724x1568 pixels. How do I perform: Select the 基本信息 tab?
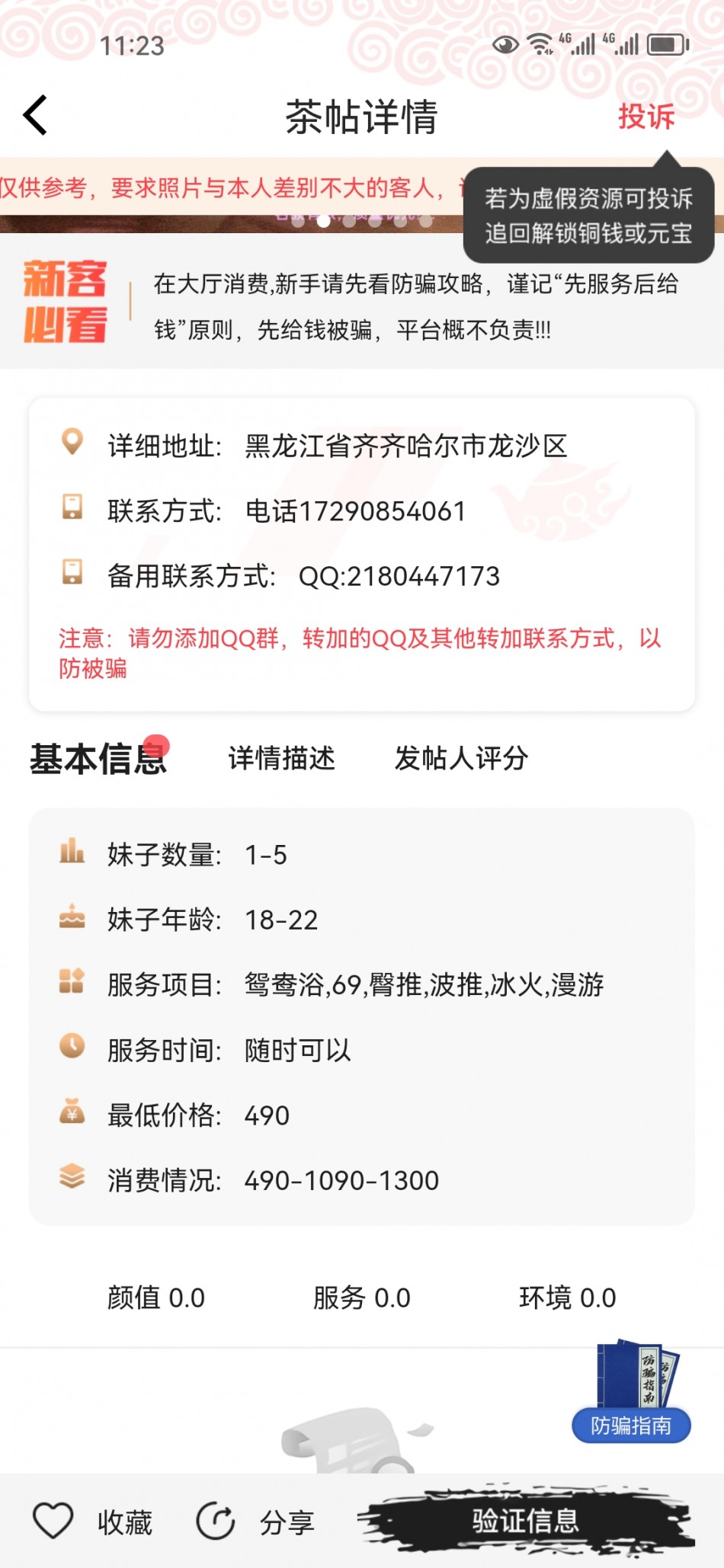[x=98, y=758]
